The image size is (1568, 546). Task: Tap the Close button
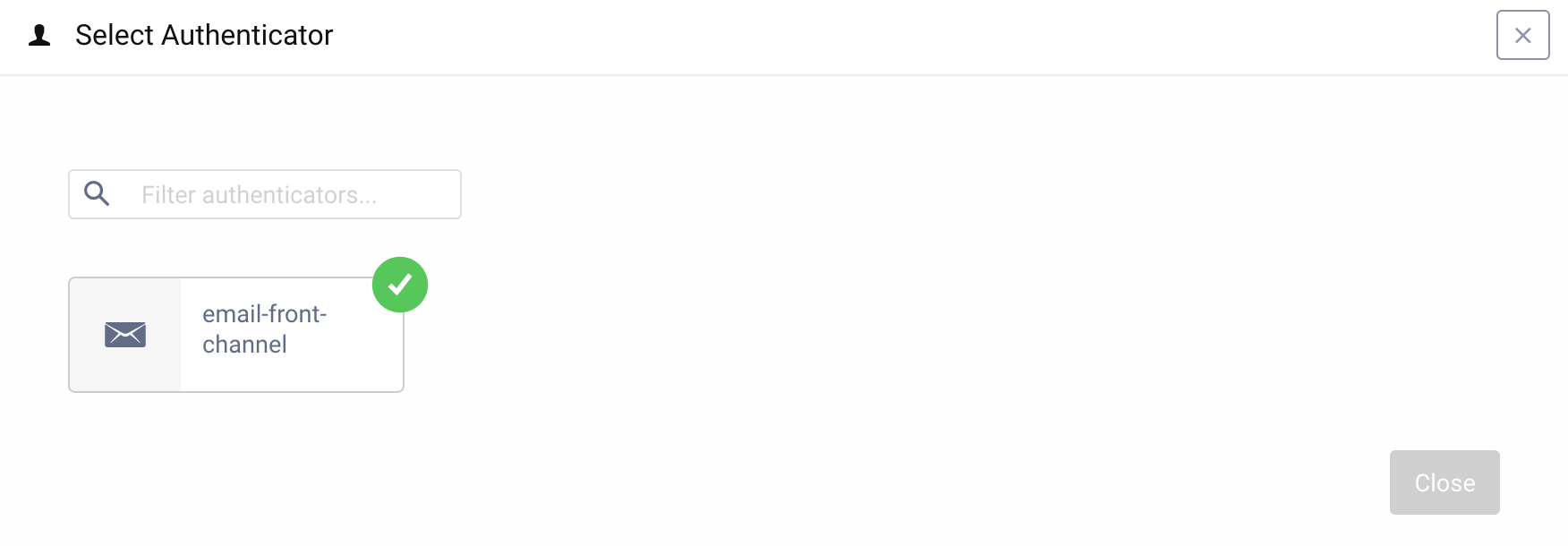coord(1444,482)
